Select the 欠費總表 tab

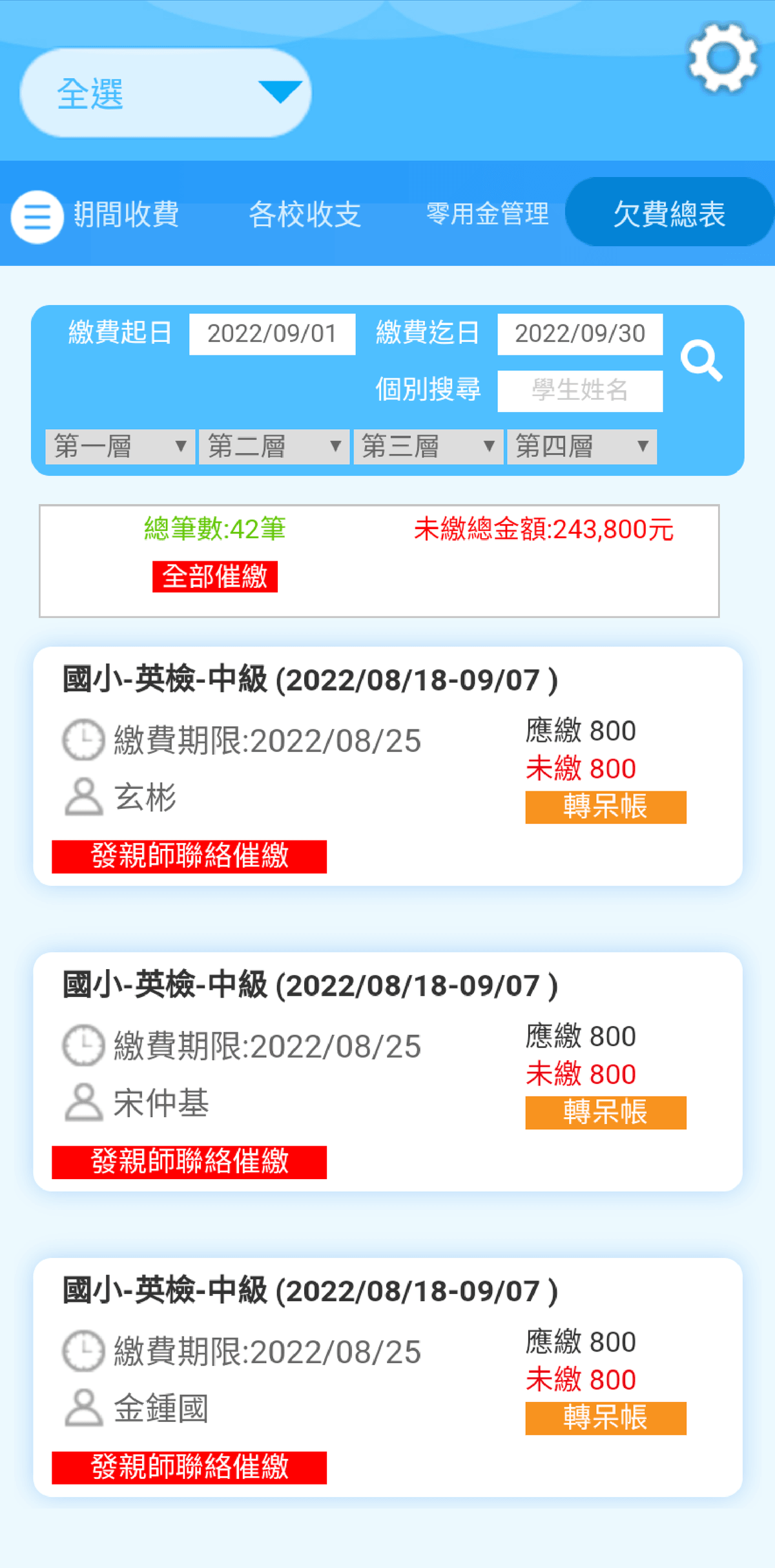click(669, 213)
